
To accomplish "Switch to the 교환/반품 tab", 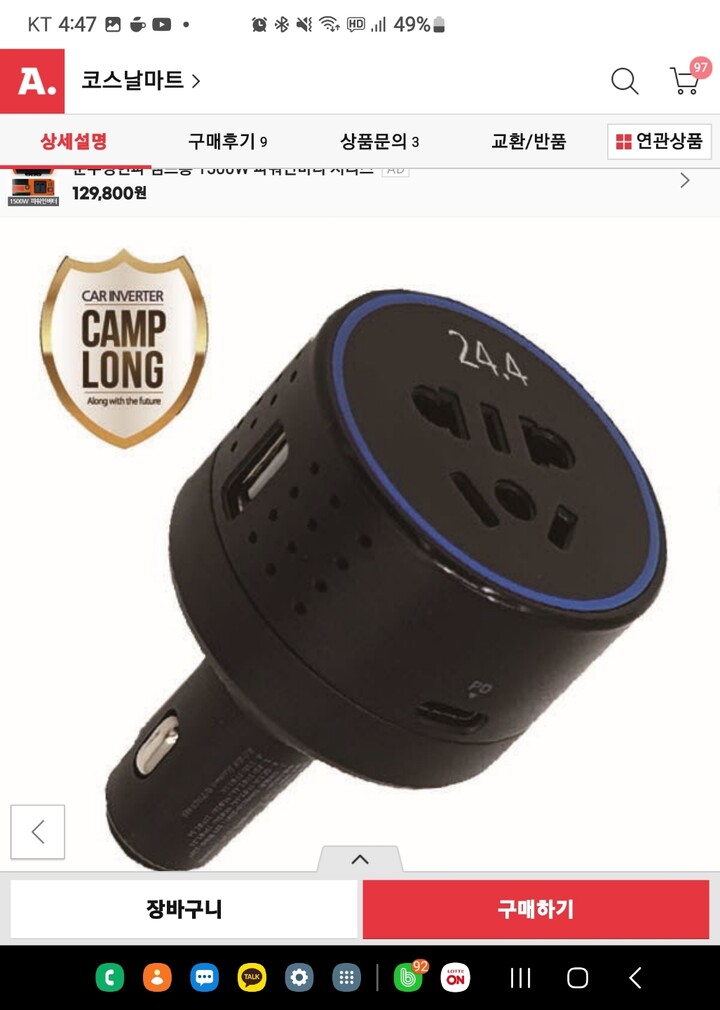I will 528,141.
